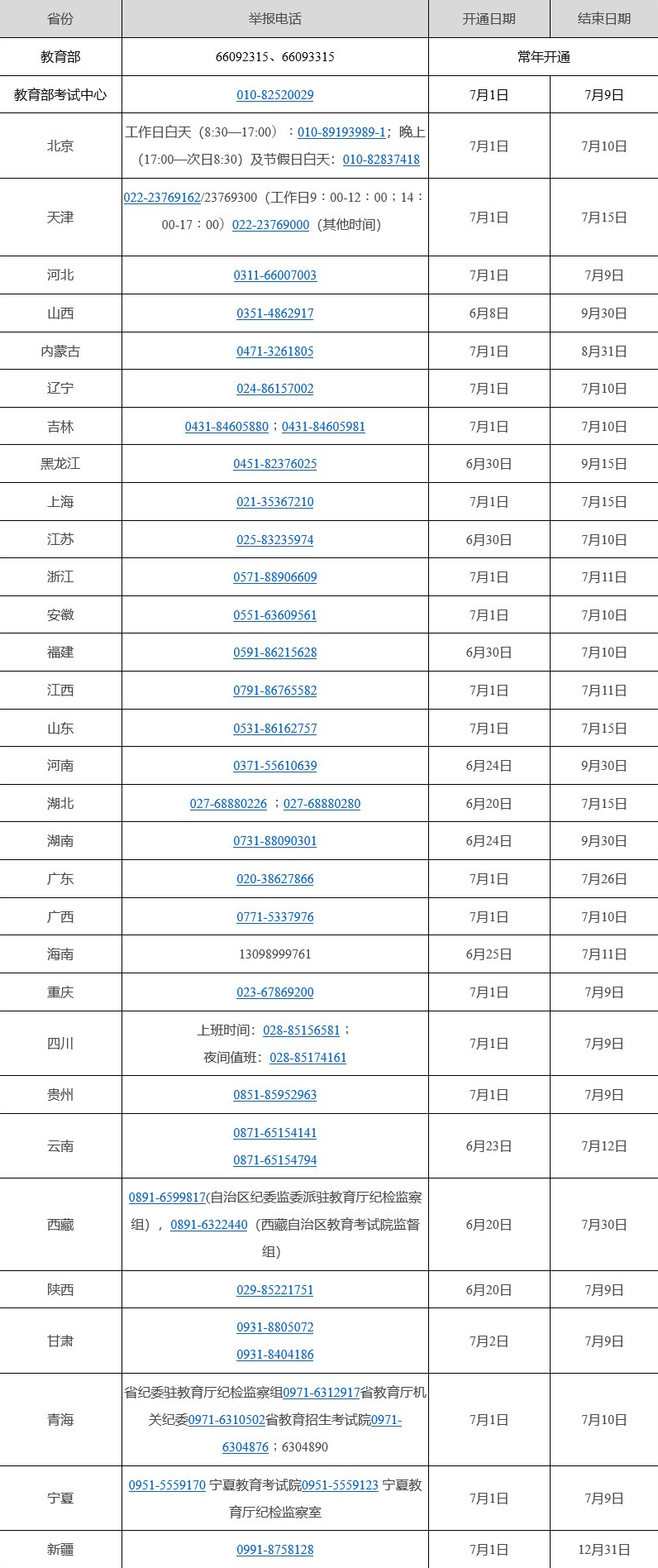
Task: Call the 教育部考试中心 hotline 010-82520029
Action: [x=274, y=95]
